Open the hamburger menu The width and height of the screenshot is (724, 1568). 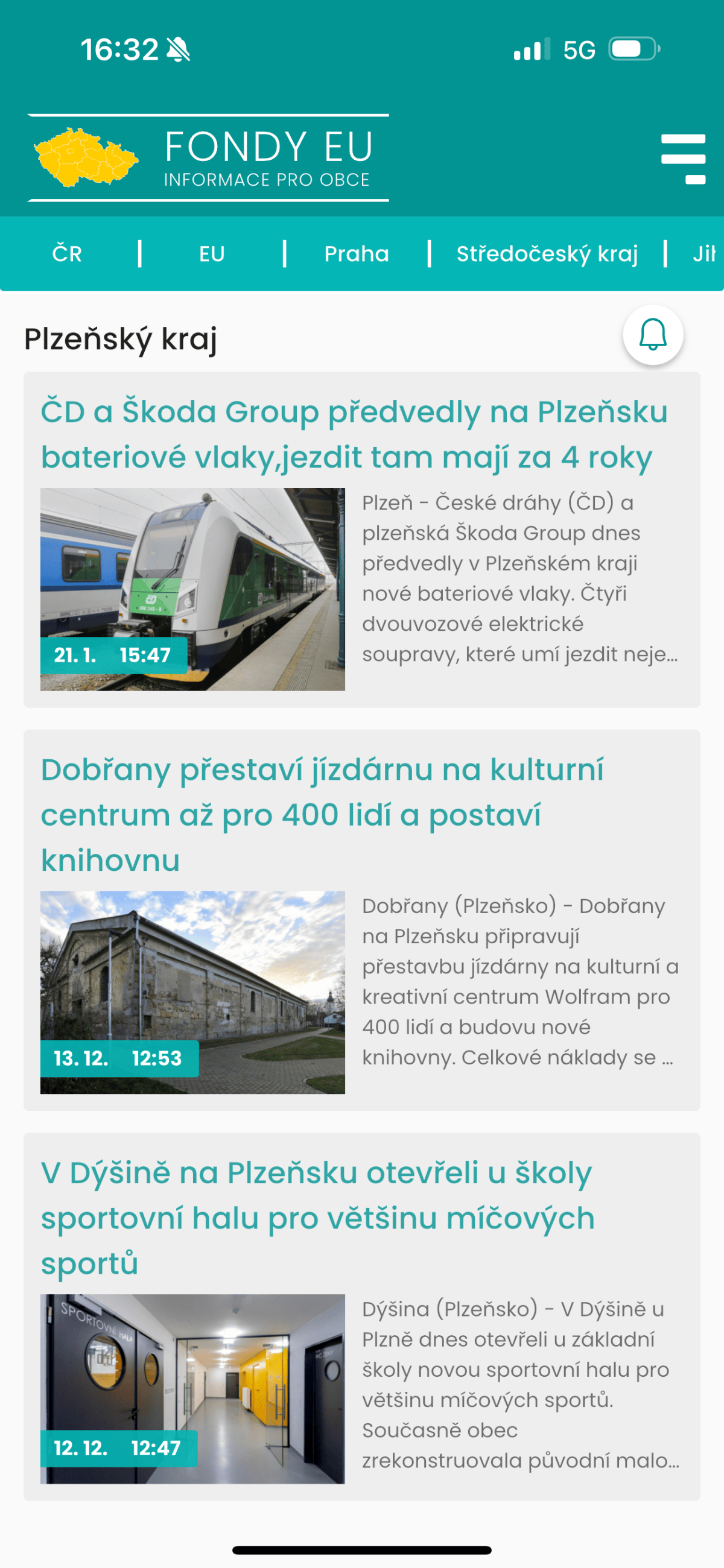click(x=682, y=159)
